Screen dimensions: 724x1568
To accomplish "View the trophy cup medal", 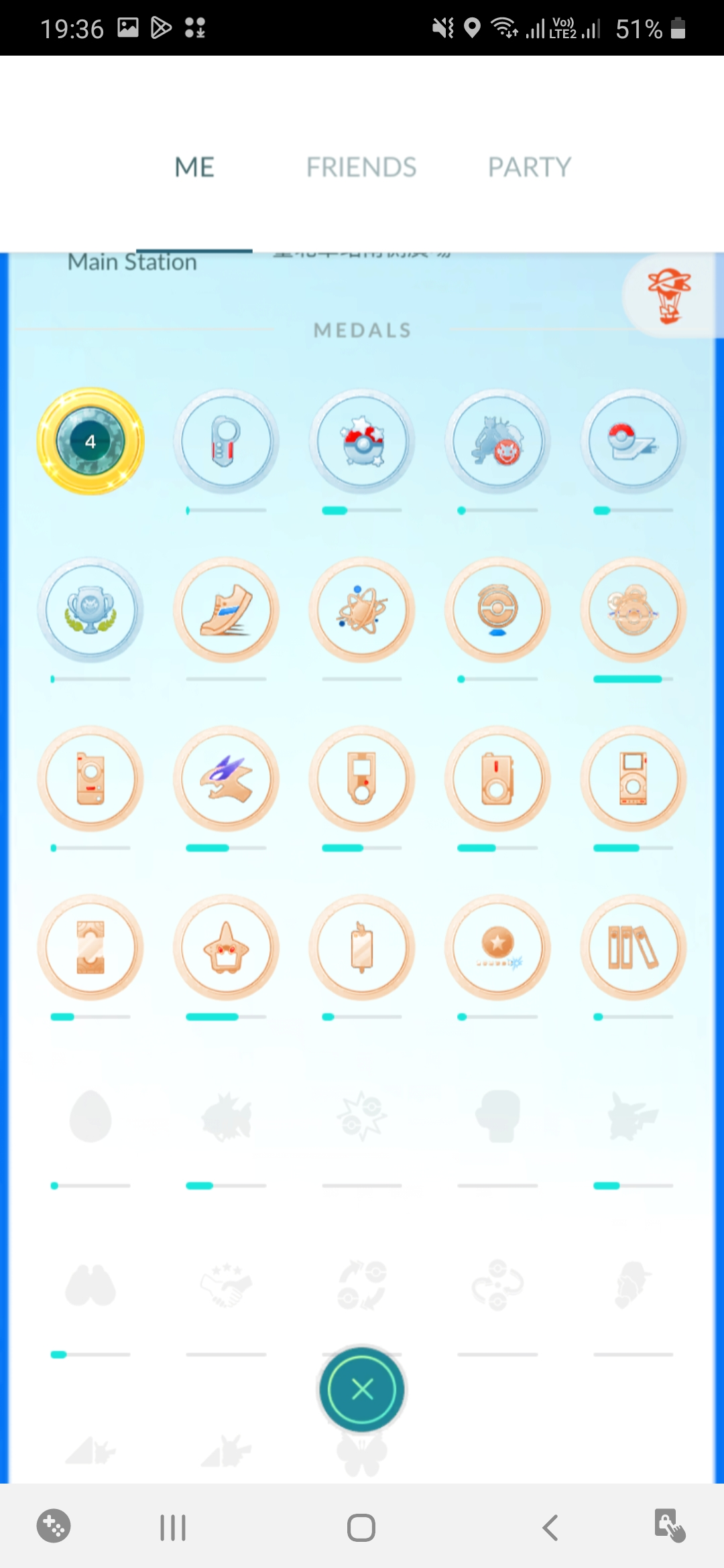I will point(90,610).
